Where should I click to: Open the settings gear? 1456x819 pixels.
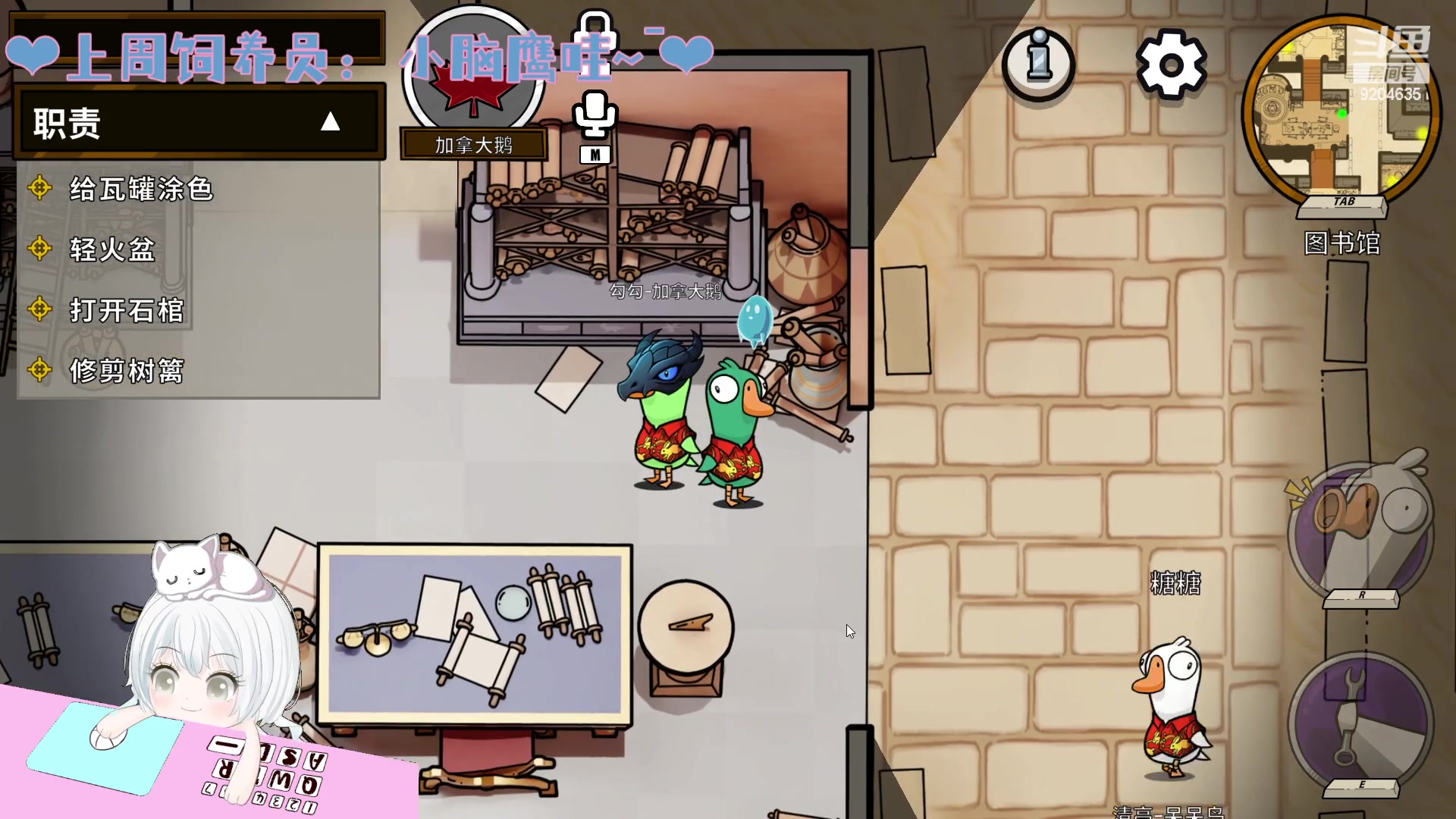pos(1171,65)
